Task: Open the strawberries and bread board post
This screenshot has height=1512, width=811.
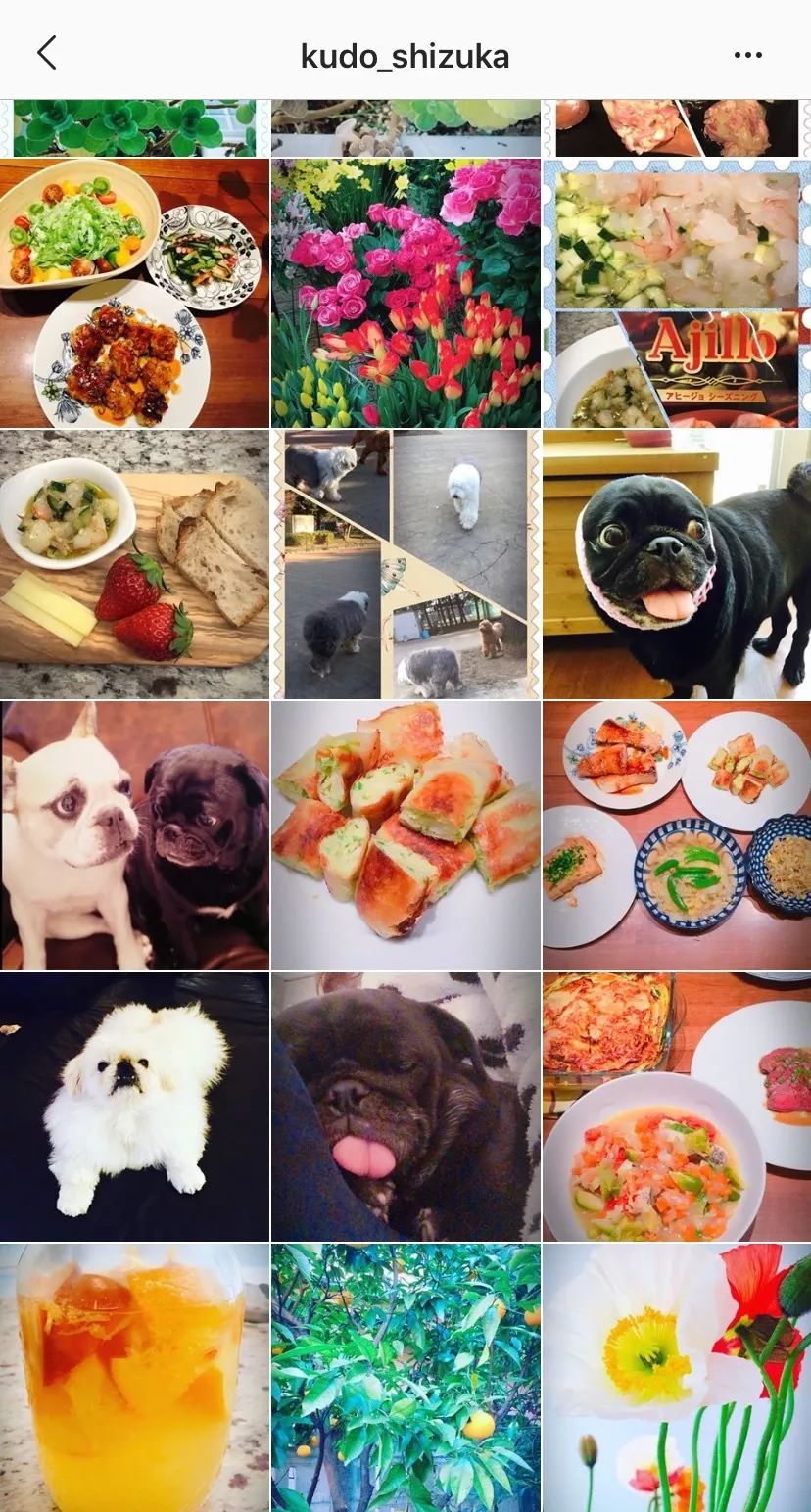Action: [134, 564]
